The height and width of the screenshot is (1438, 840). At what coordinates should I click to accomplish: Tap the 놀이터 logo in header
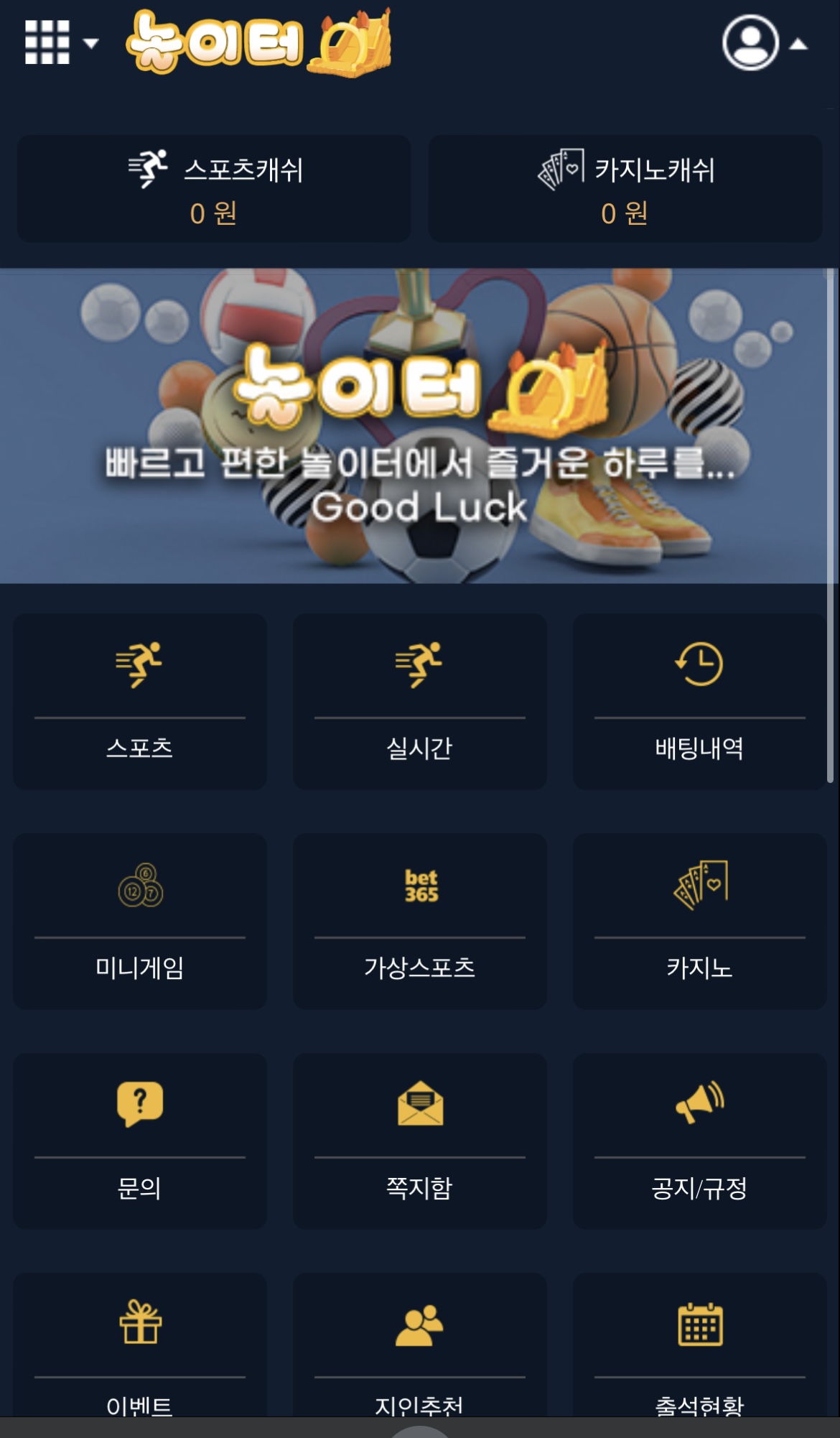click(x=258, y=43)
